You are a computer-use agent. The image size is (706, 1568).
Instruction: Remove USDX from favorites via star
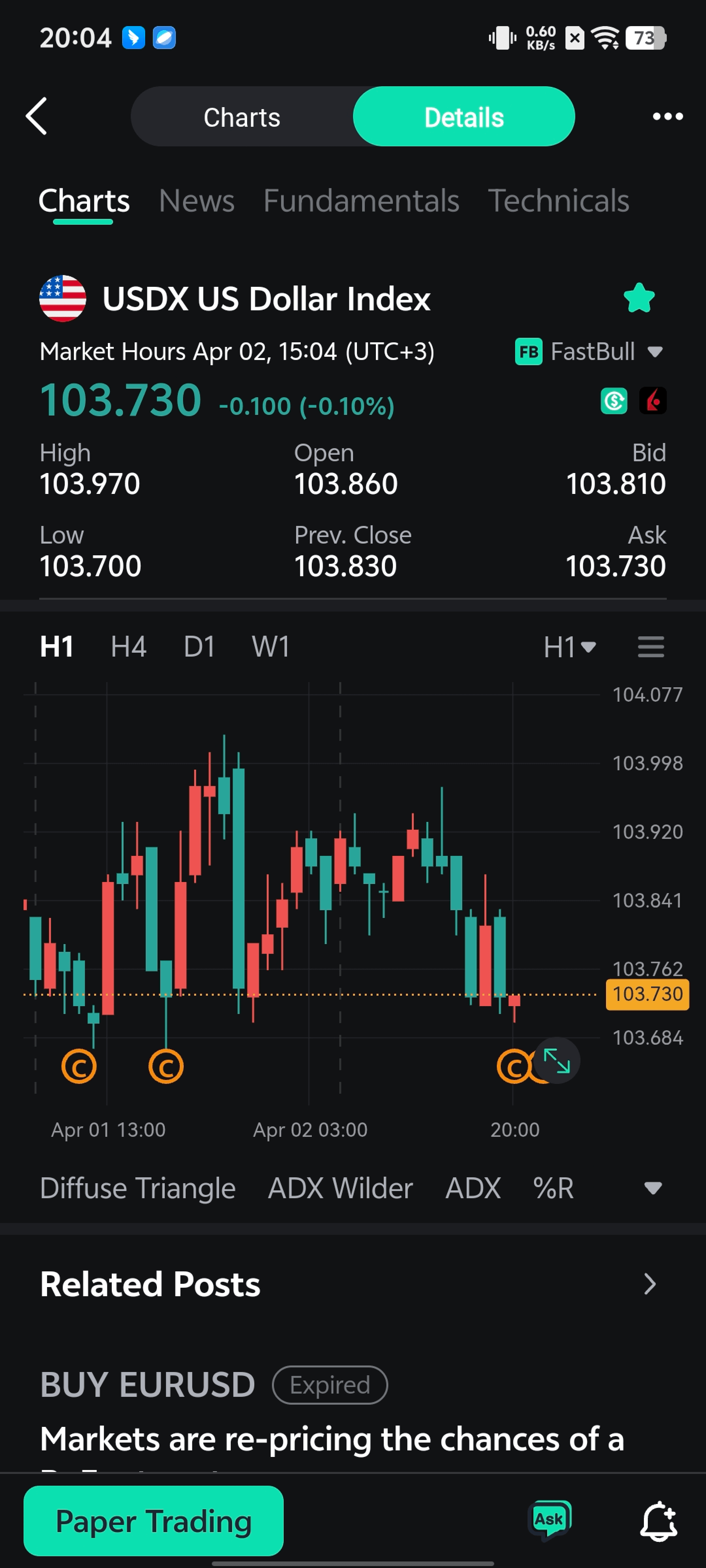click(638, 298)
